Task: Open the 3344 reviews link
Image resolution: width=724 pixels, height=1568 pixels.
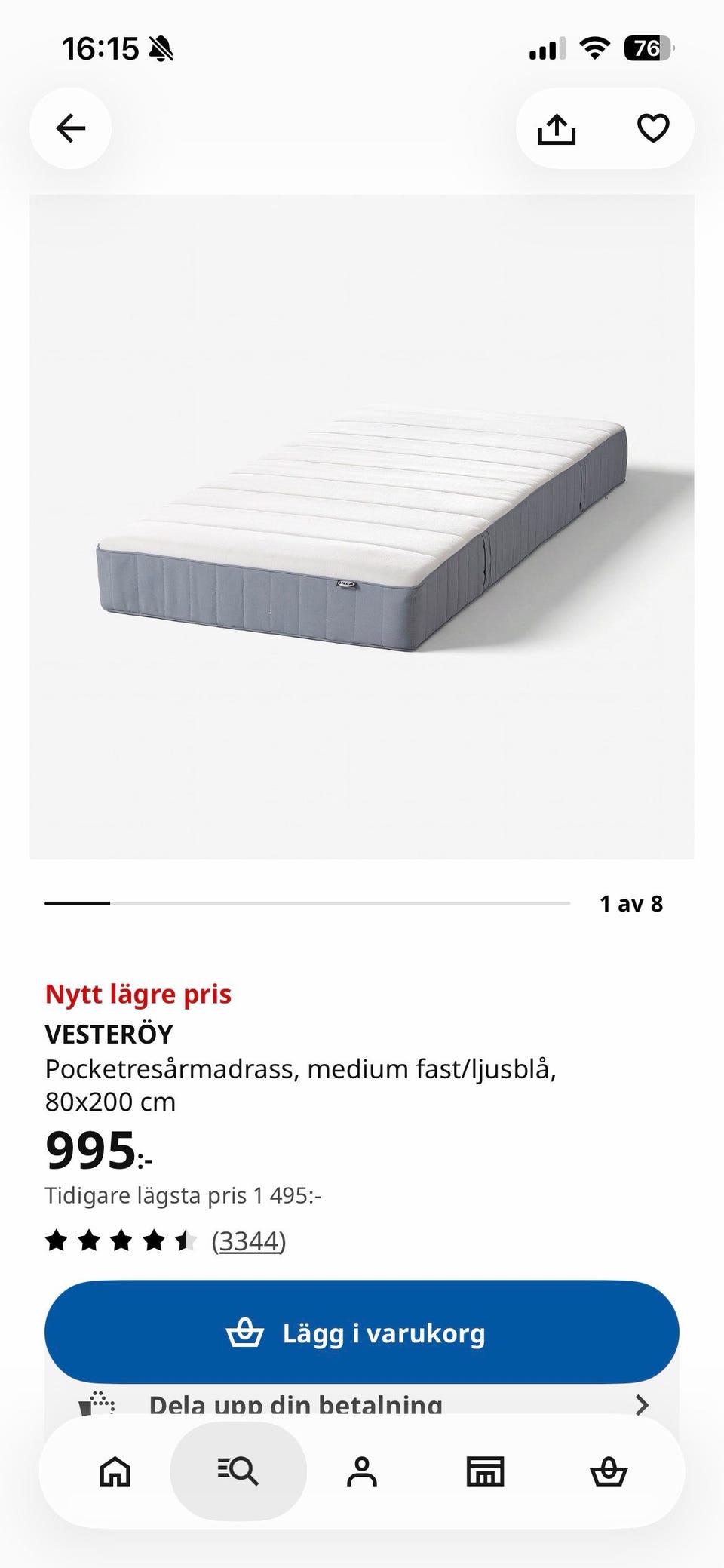Action: coord(249,1241)
